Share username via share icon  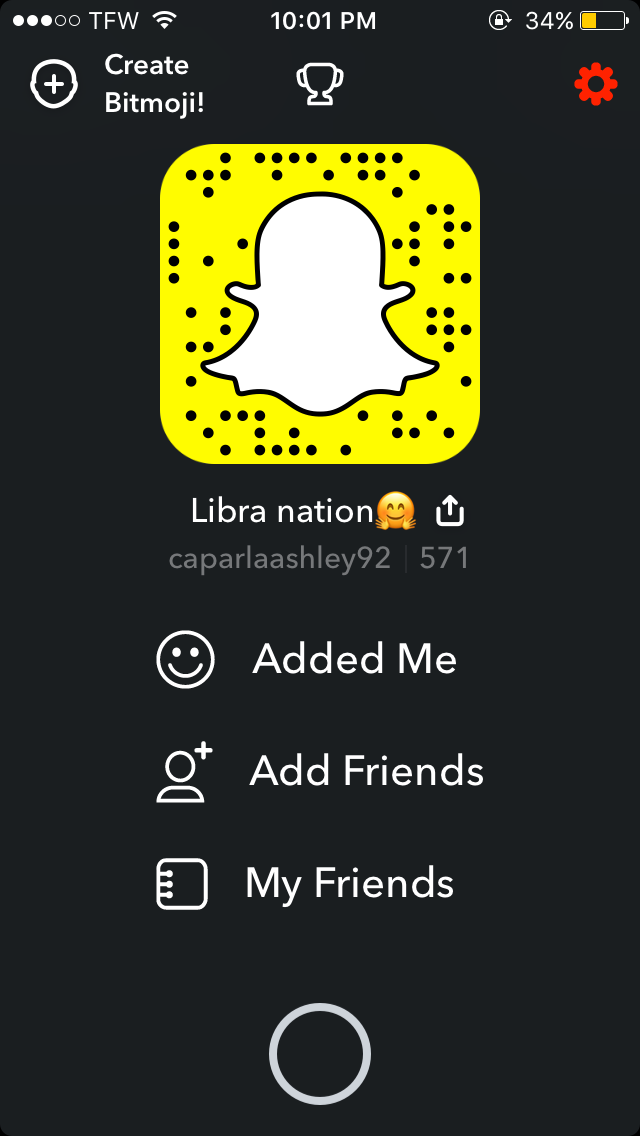coord(451,512)
